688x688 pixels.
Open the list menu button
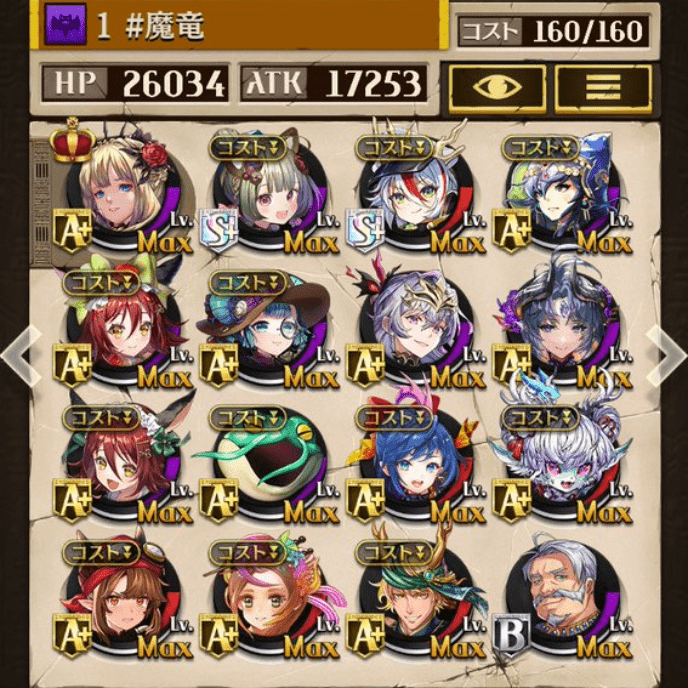[602, 88]
